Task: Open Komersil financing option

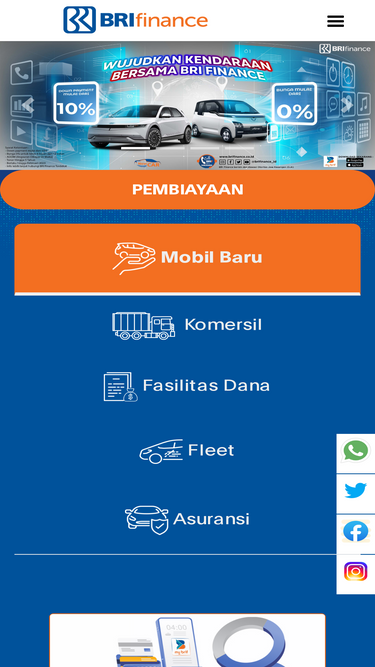Action: click(x=188, y=325)
